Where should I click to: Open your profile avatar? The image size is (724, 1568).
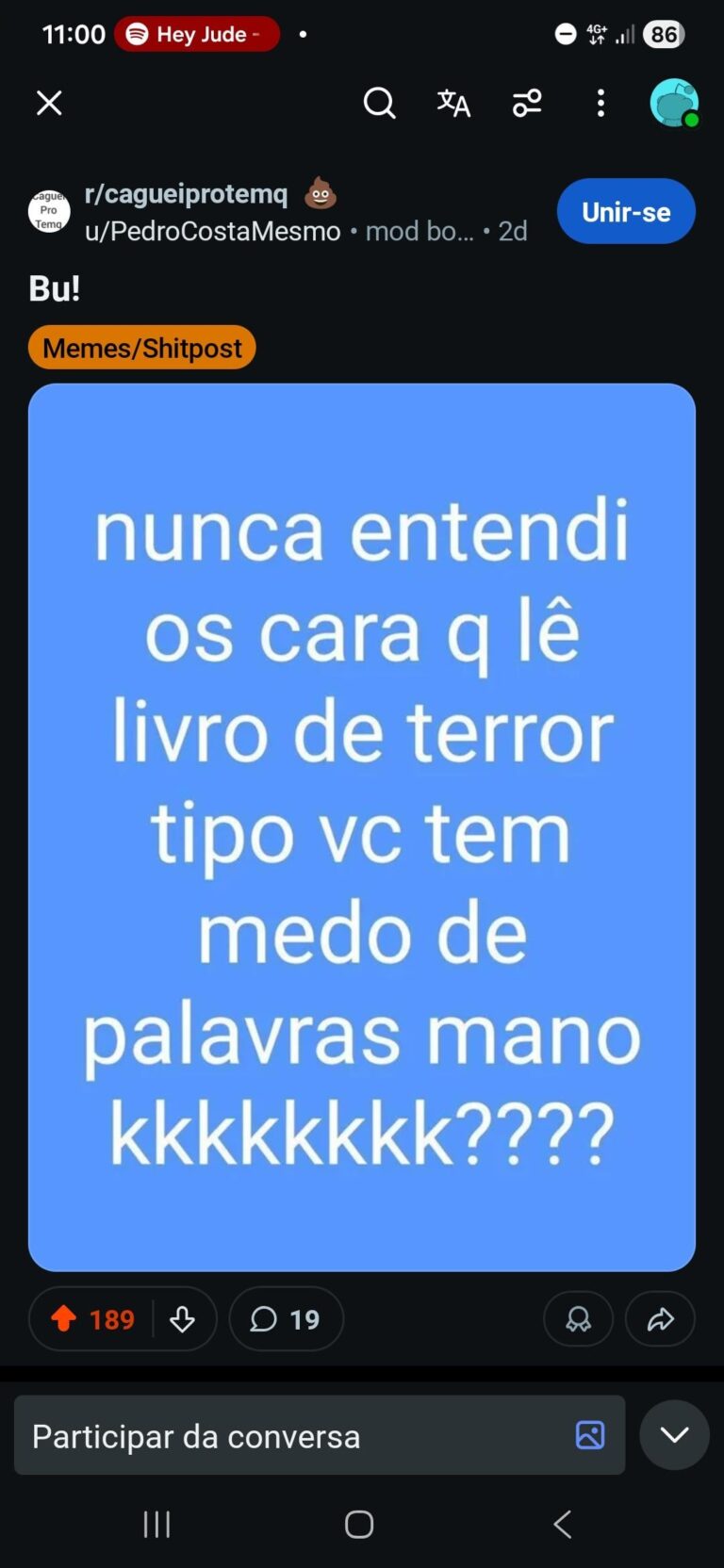[x=674, y=103]
